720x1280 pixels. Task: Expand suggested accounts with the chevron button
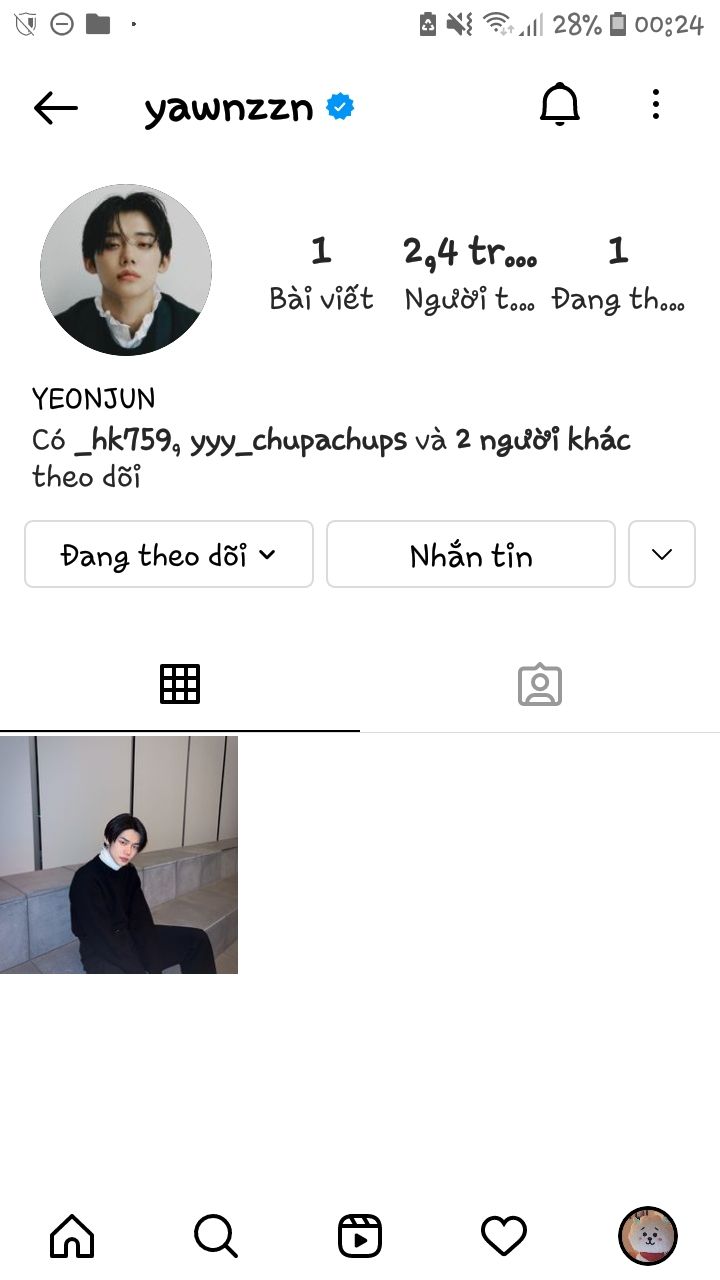661,554
